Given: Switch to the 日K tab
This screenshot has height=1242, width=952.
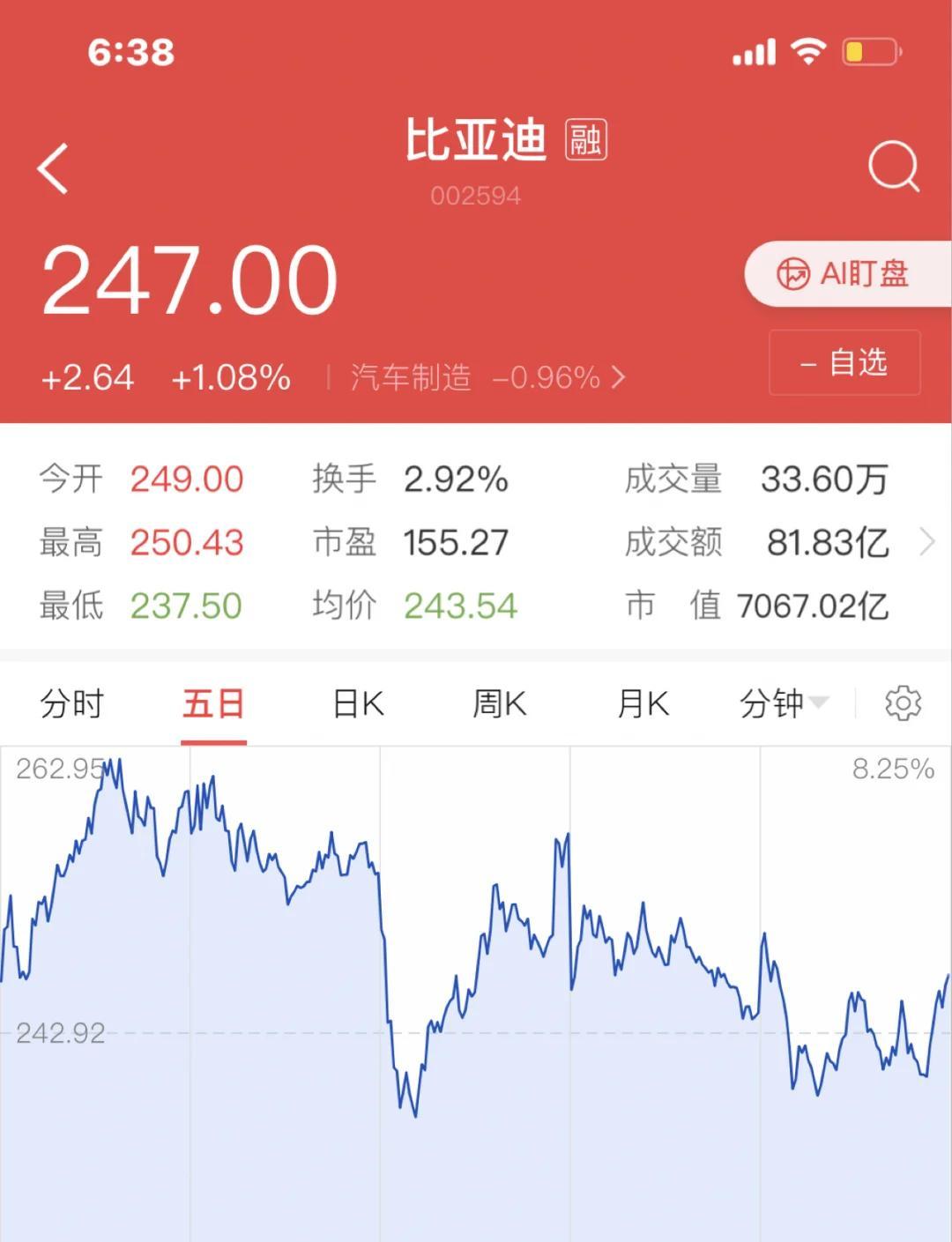Looking at the screenshot, I should point(356,703).
